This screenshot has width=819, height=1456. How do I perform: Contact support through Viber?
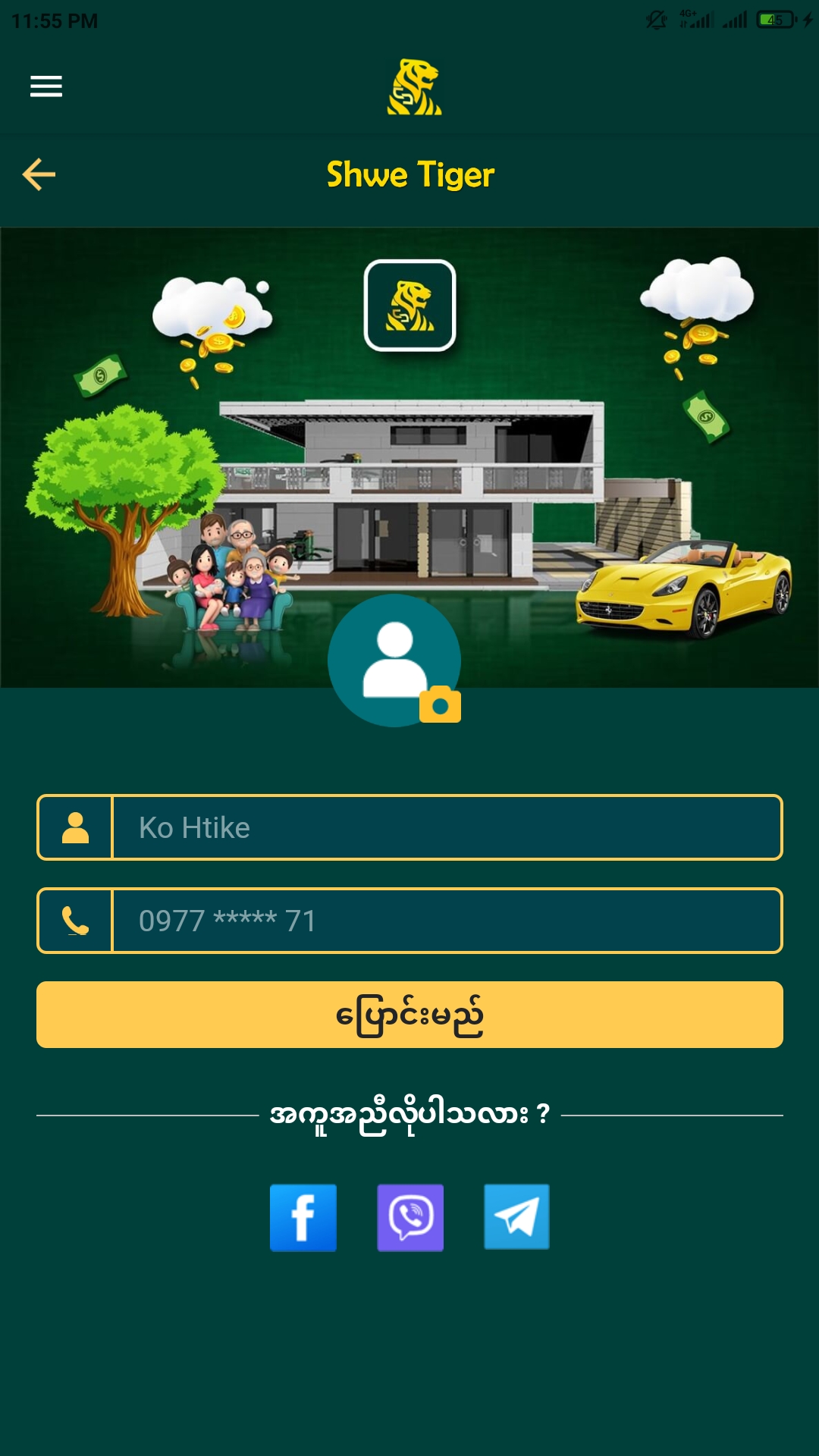[x=410, y=1217]
